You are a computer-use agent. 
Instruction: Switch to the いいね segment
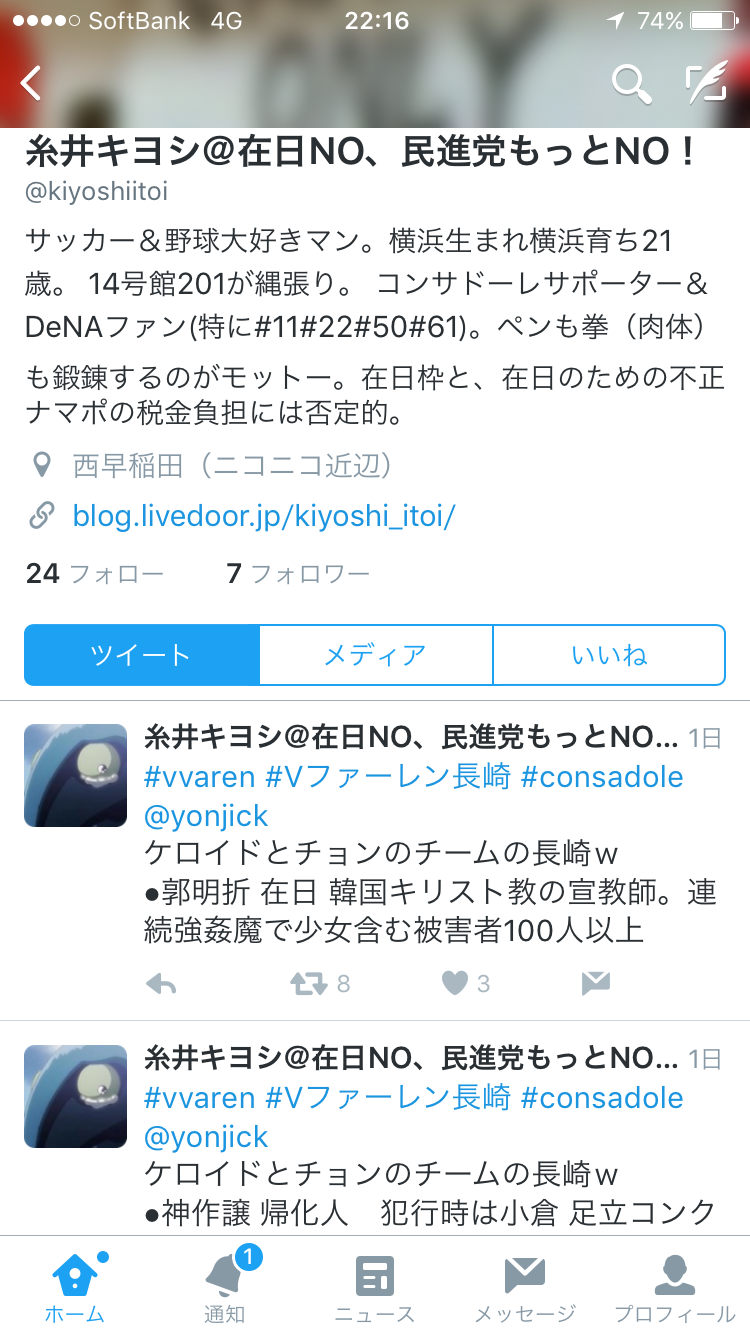pyautogui.click(x=609, y=655)
